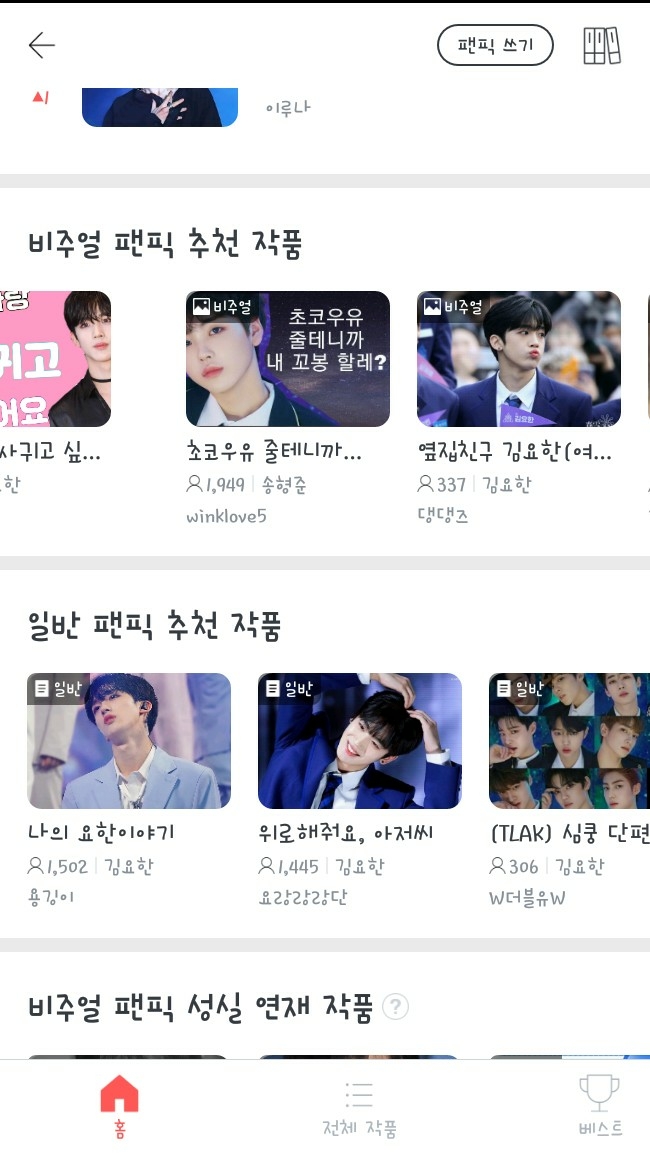
Task: Open the bookshelf library icon
Action: pyautogui.click(x=602, y=46)
